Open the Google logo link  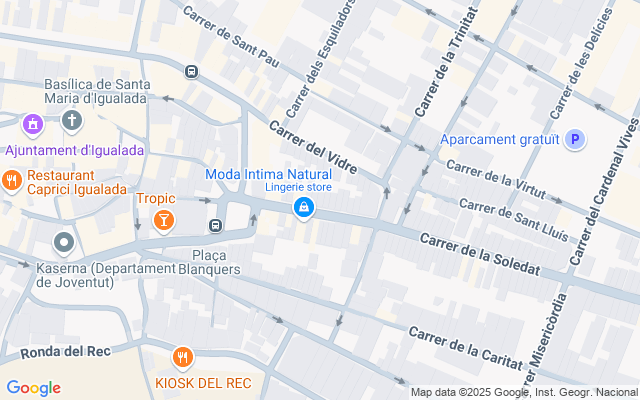34,388
